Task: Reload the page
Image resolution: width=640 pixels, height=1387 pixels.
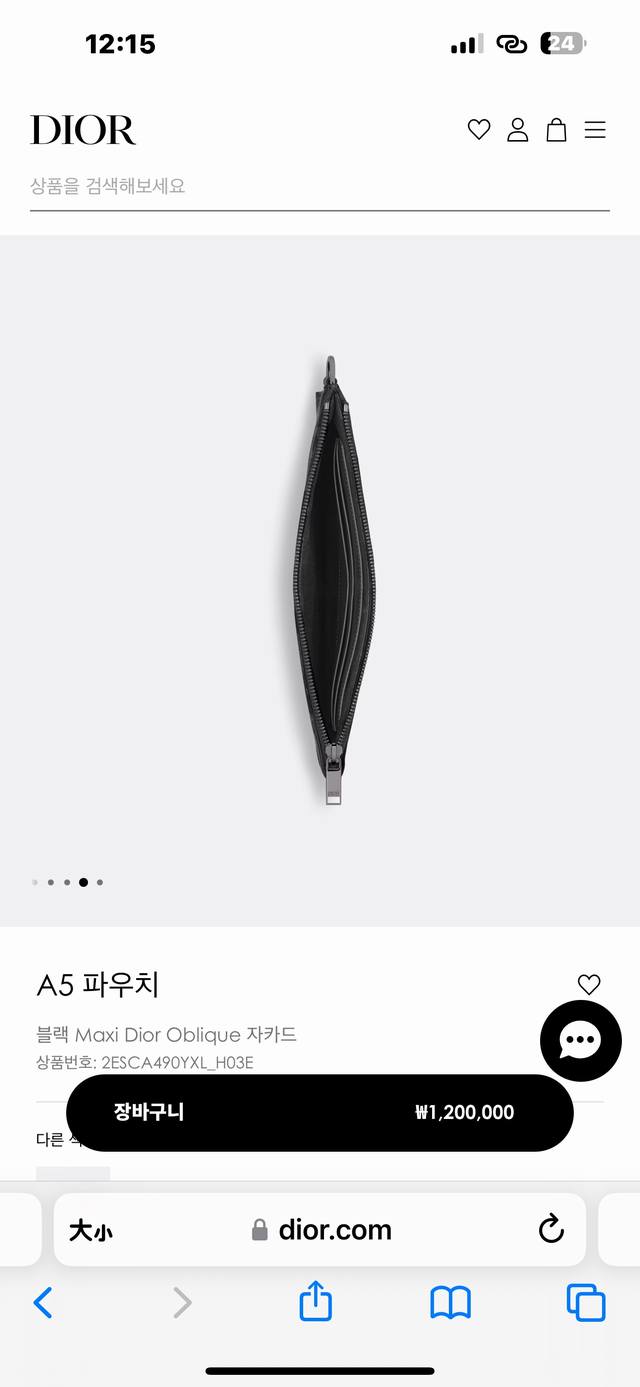Action: pyautogui.click(x=551, y=1230)
